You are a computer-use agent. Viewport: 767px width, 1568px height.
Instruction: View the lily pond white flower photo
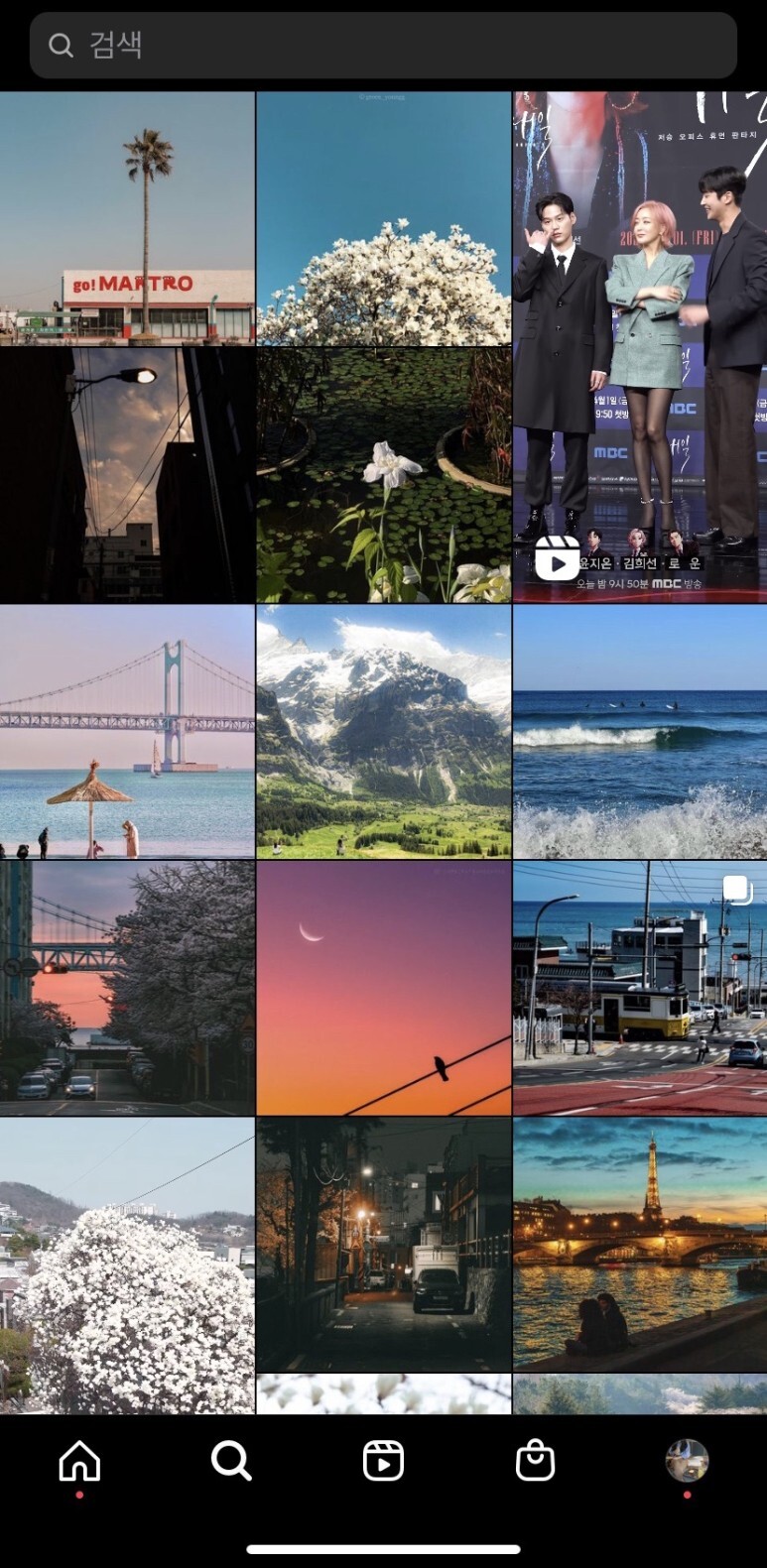coord(384,475)
